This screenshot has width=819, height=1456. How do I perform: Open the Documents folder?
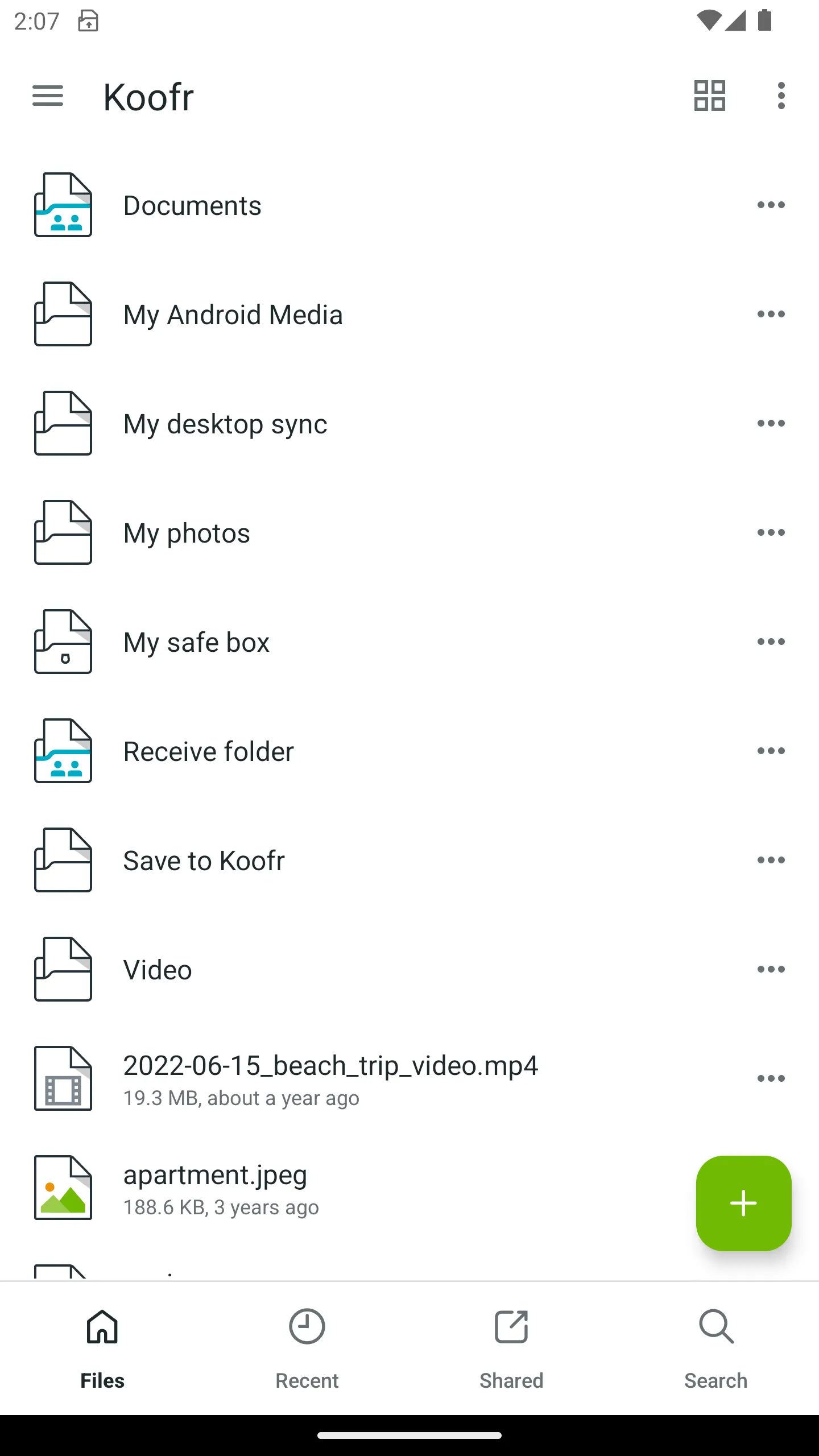click(x=193, y=205)
